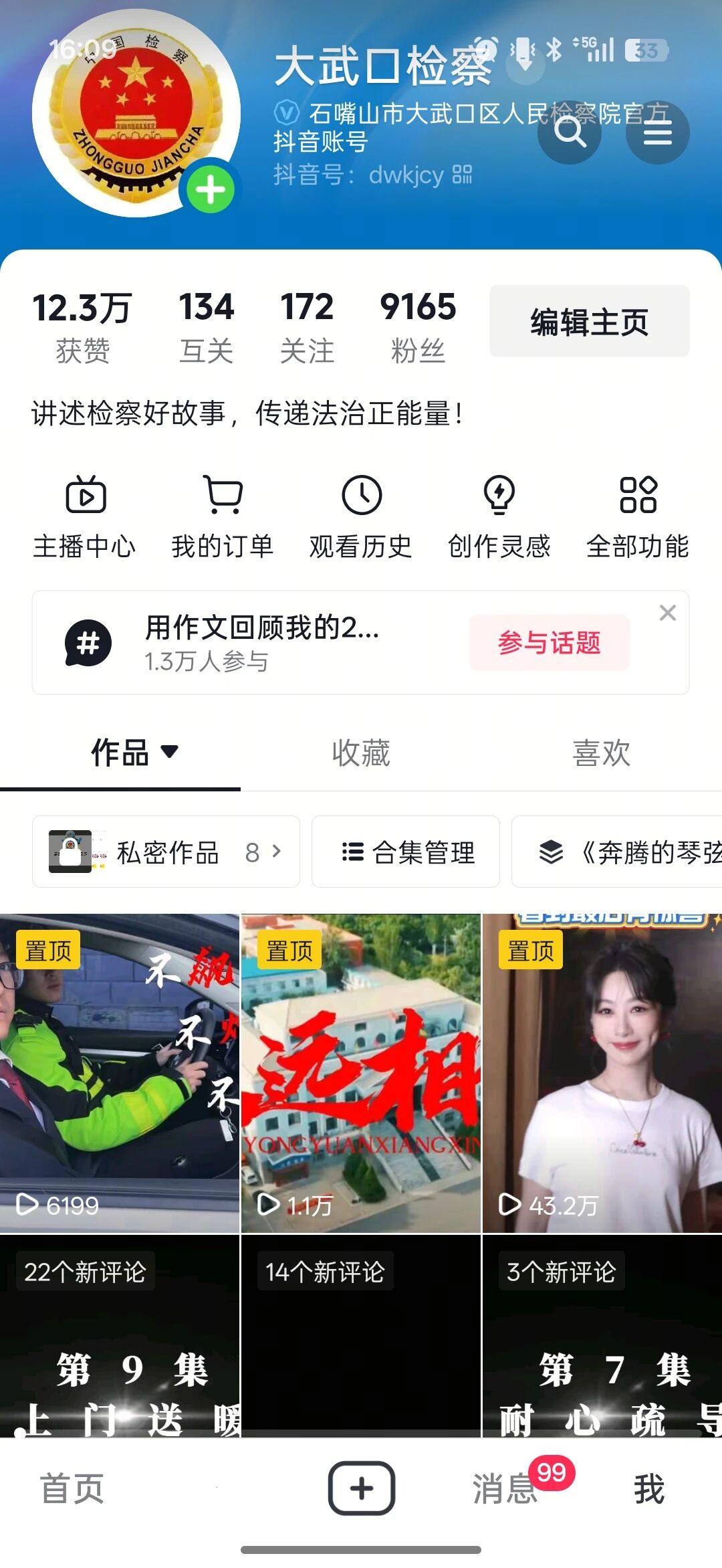Switch to the 喜欢 tab

600,753
